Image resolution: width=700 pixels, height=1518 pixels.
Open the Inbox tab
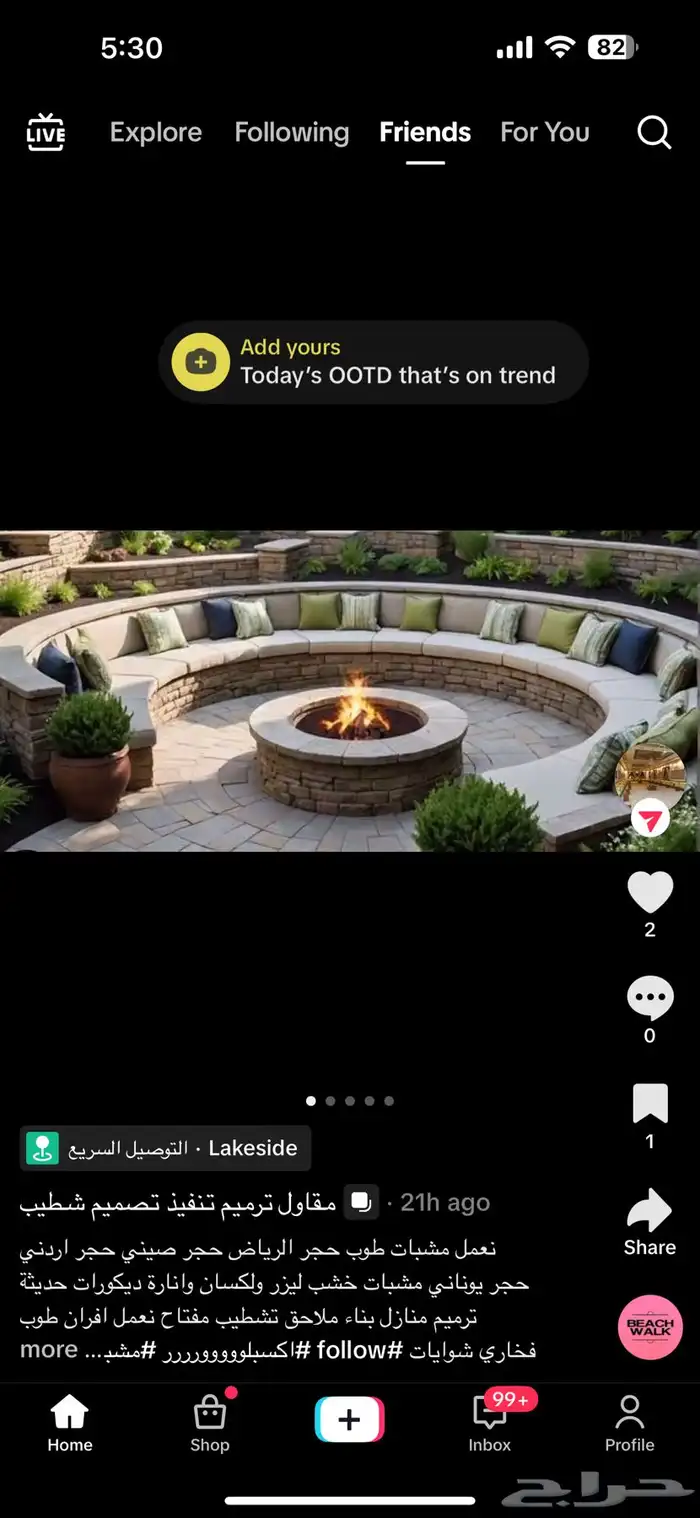[x=490, y=1422]
